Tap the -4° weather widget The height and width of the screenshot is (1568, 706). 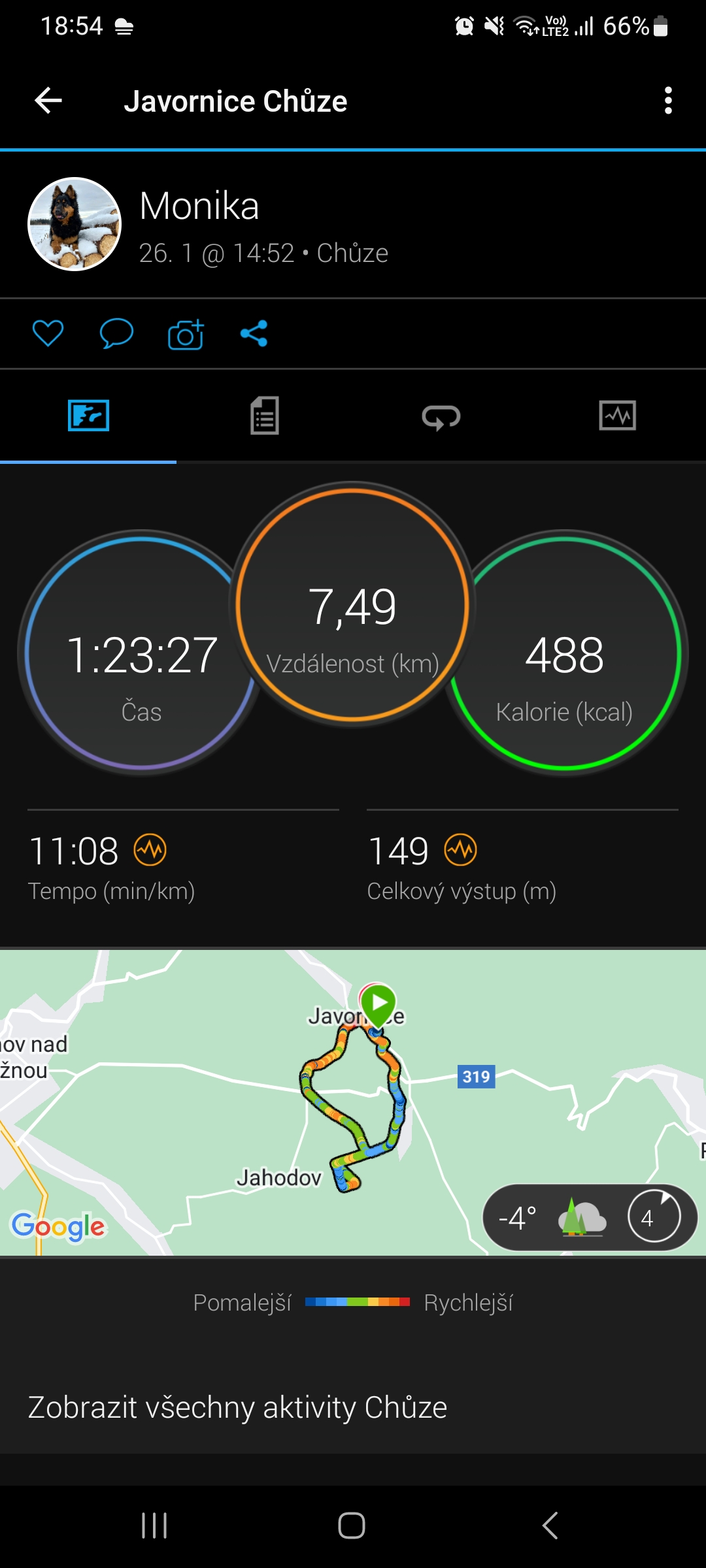pyautogui.click(x=590, y=1218)
